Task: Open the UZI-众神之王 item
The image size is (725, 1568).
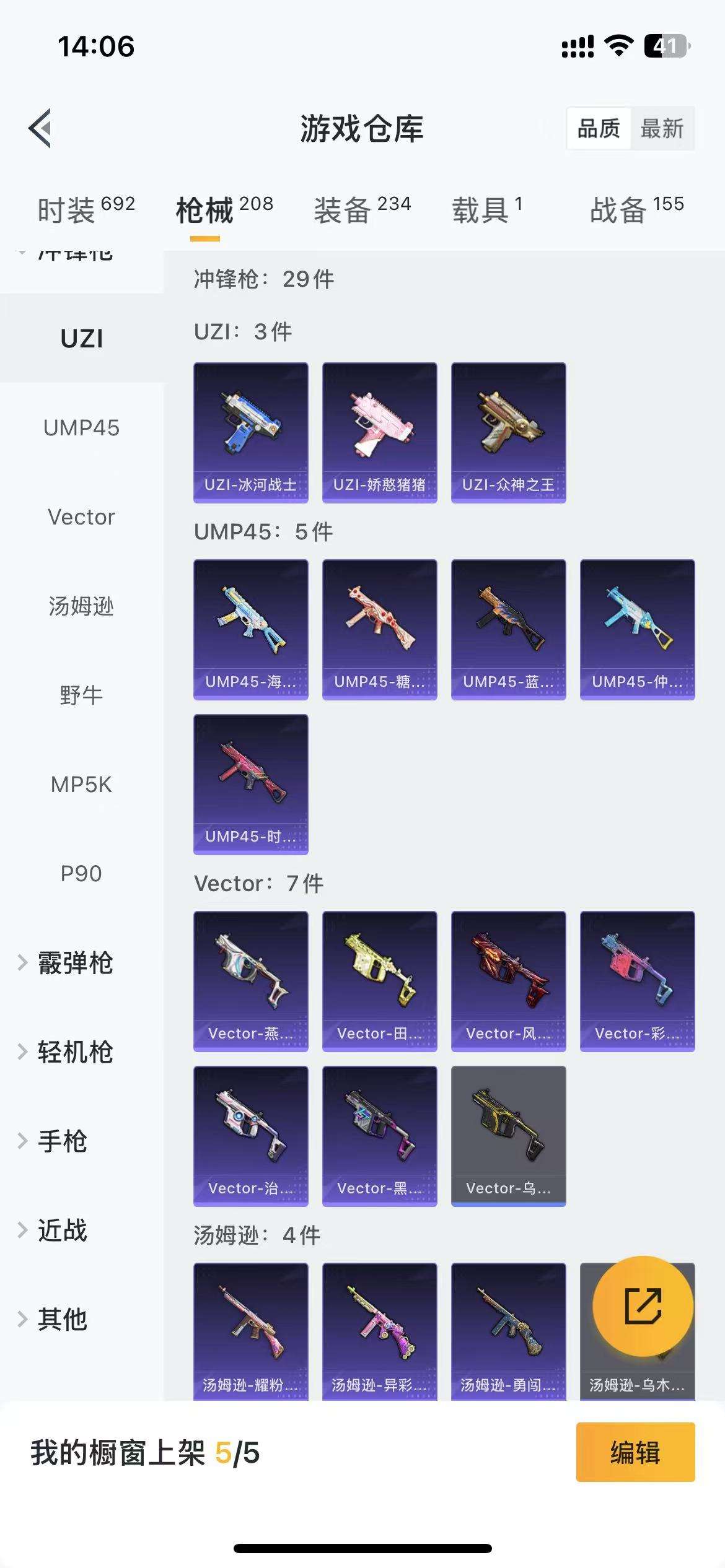Action: (508, 432)
